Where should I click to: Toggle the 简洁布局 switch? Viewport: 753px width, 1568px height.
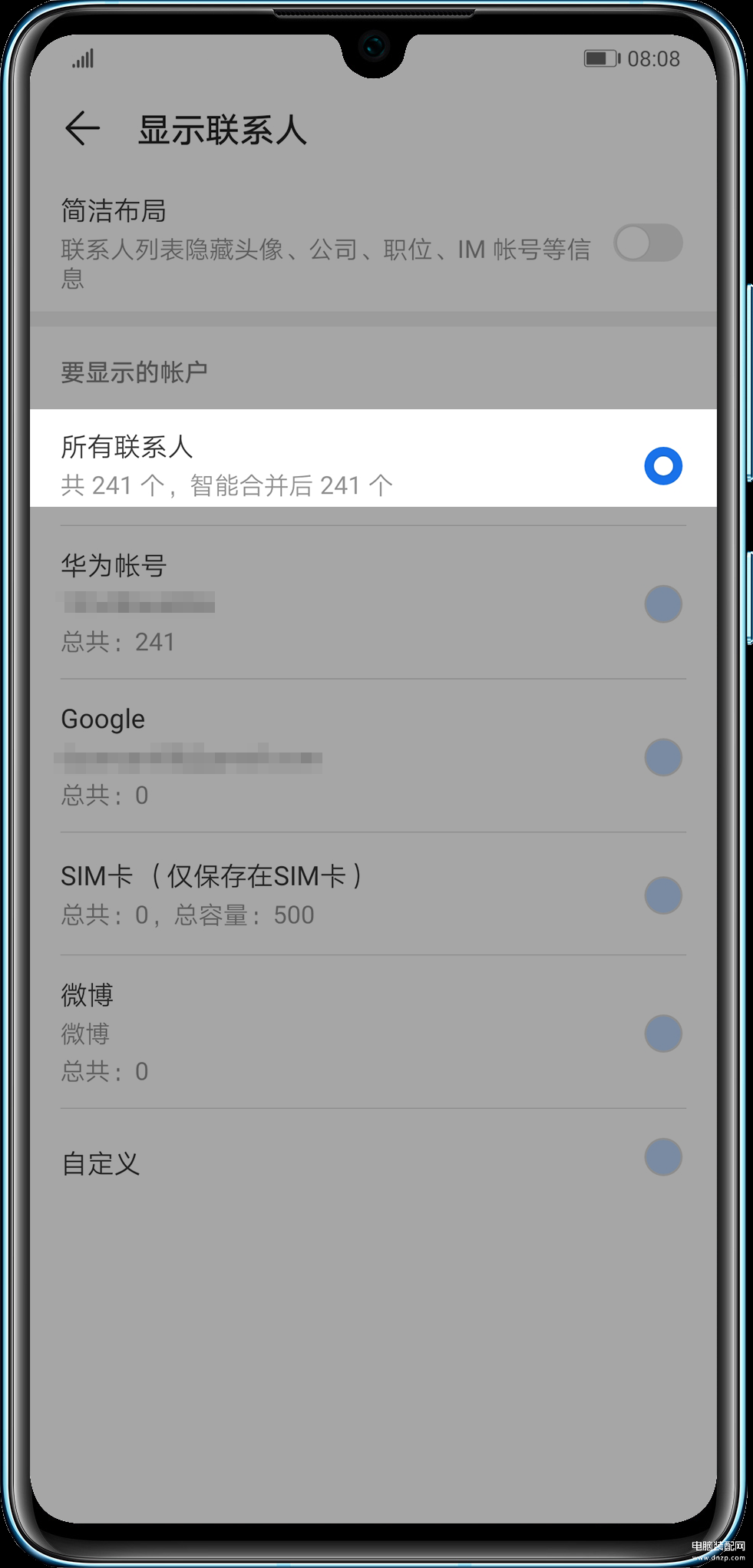[648, 243]
